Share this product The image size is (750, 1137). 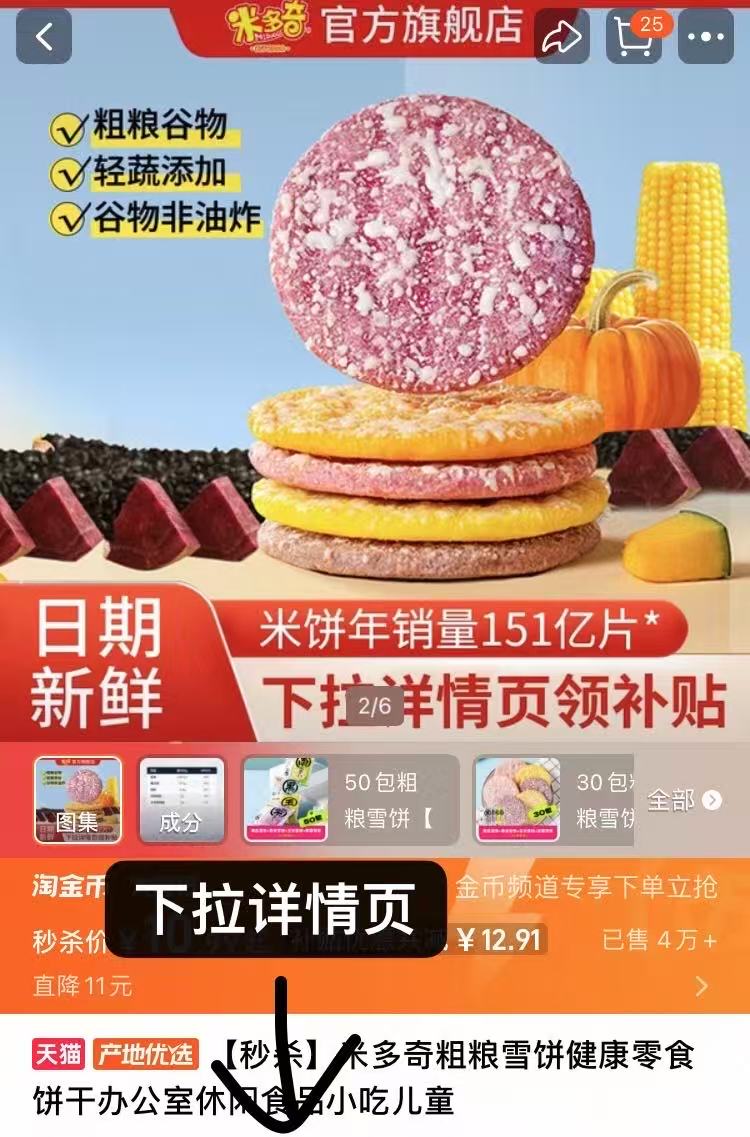pos(563,37)
